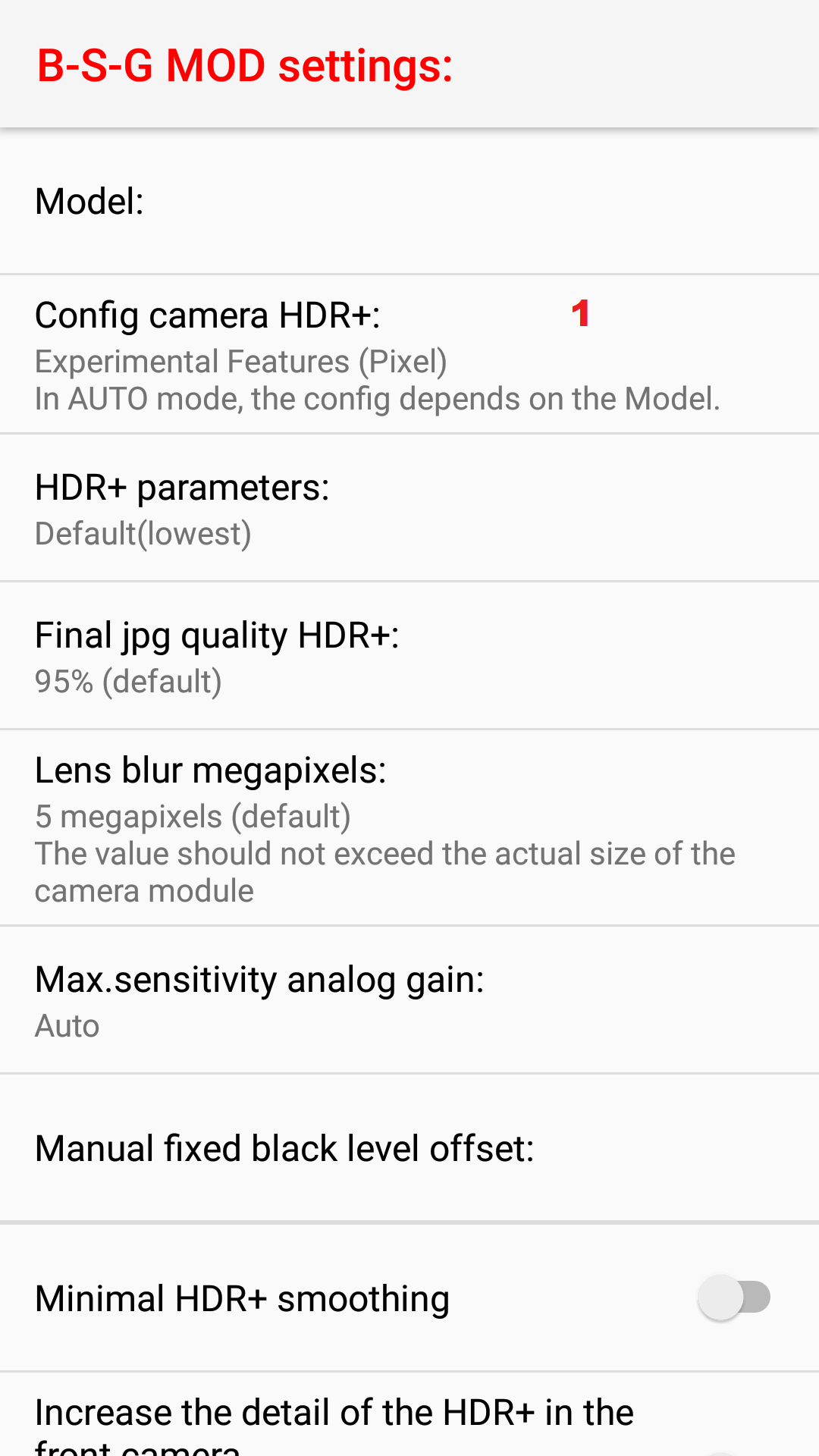819x1456 pixels.
Task: Open the Model setting
Action: pyautogui.click(x=409, y=202)
